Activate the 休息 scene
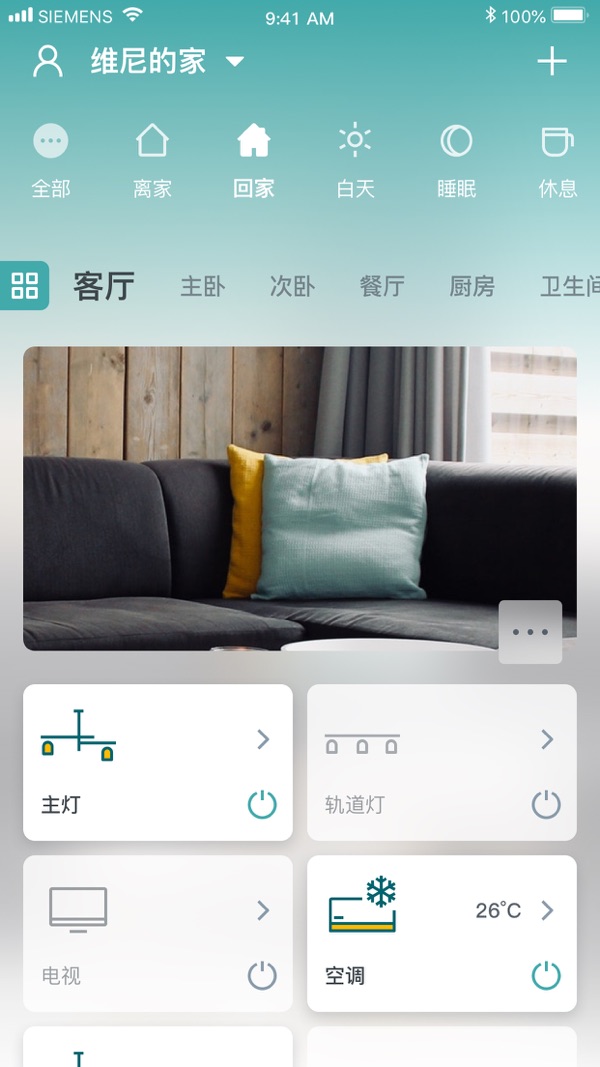 pos(557,160)
